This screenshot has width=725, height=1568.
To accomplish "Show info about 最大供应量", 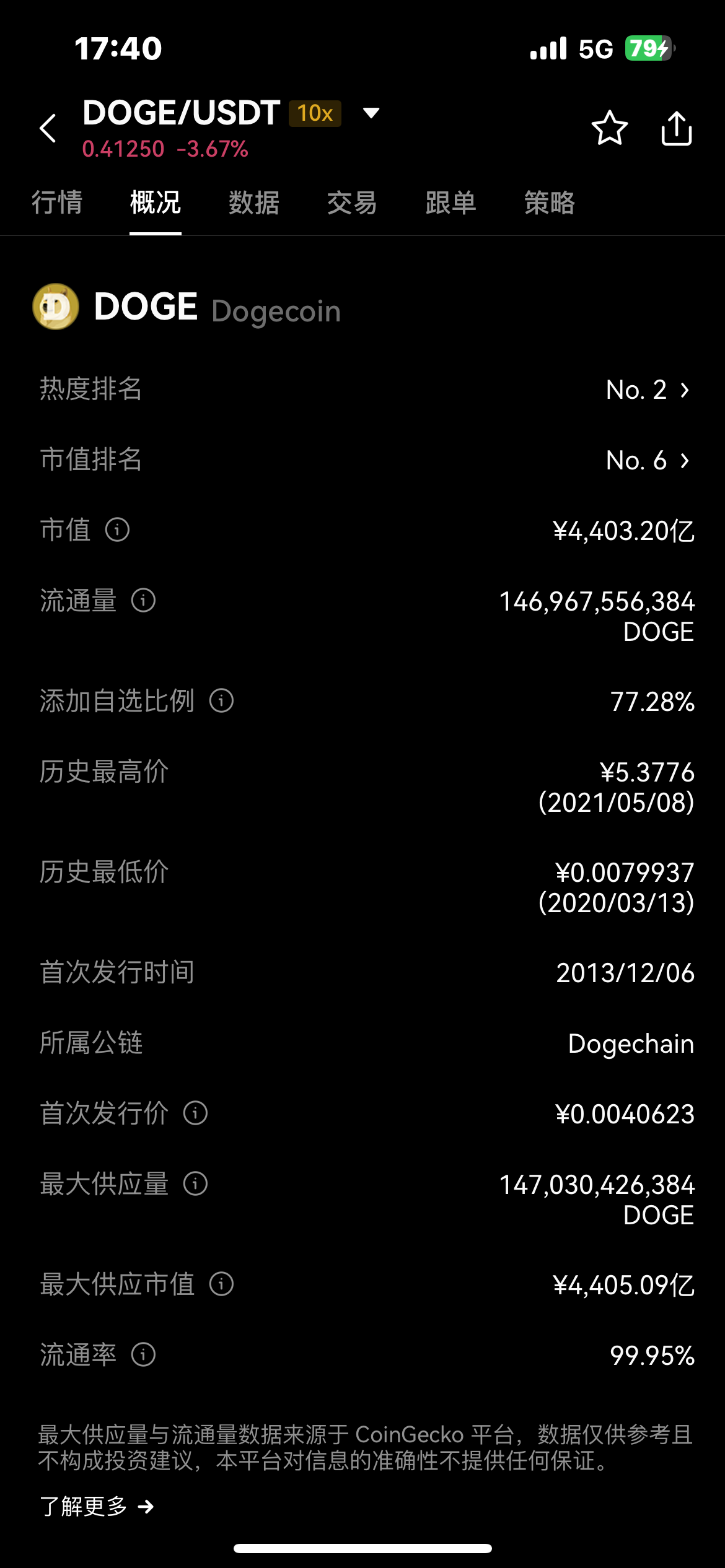I will 195,1184.
